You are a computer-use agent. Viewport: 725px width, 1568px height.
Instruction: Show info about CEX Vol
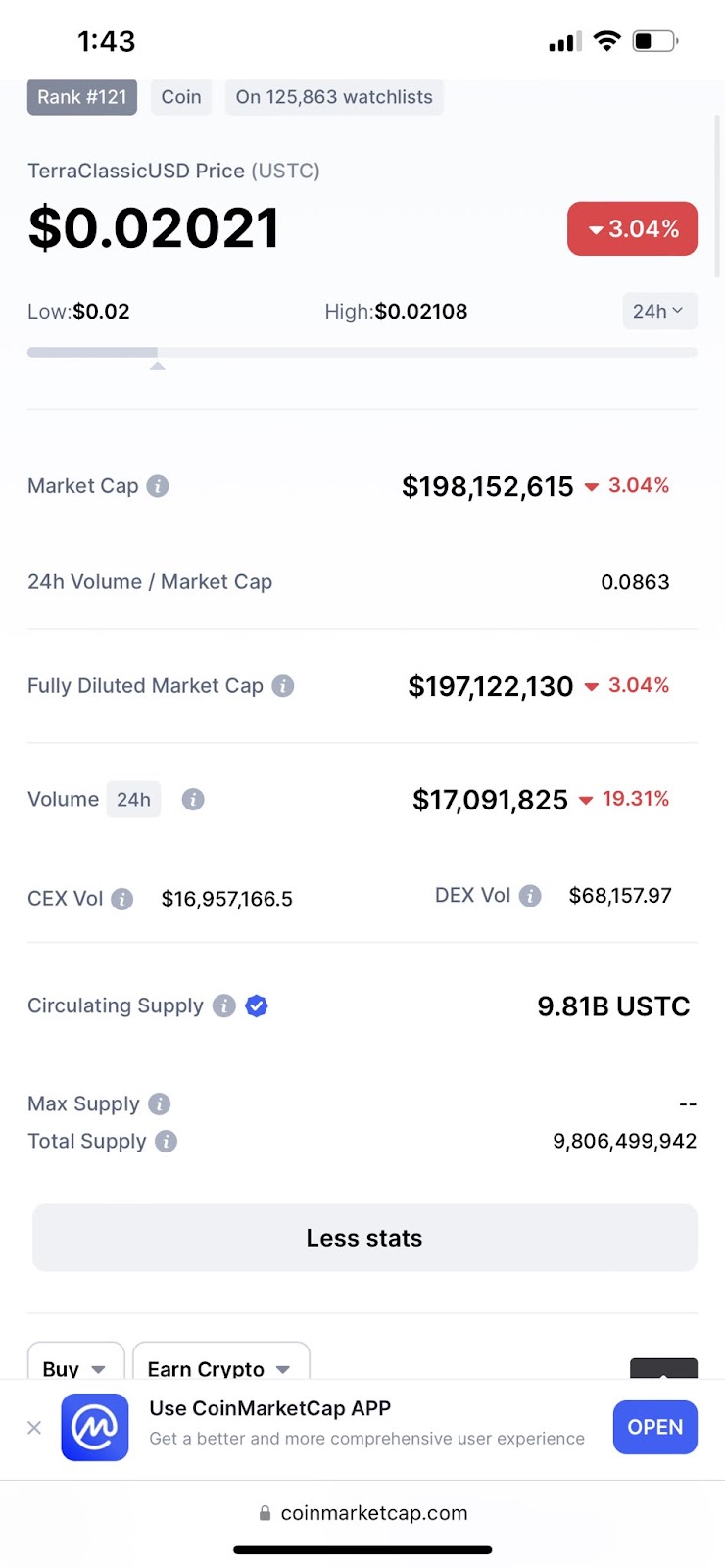pyautogui.click(x=122, y=899)
